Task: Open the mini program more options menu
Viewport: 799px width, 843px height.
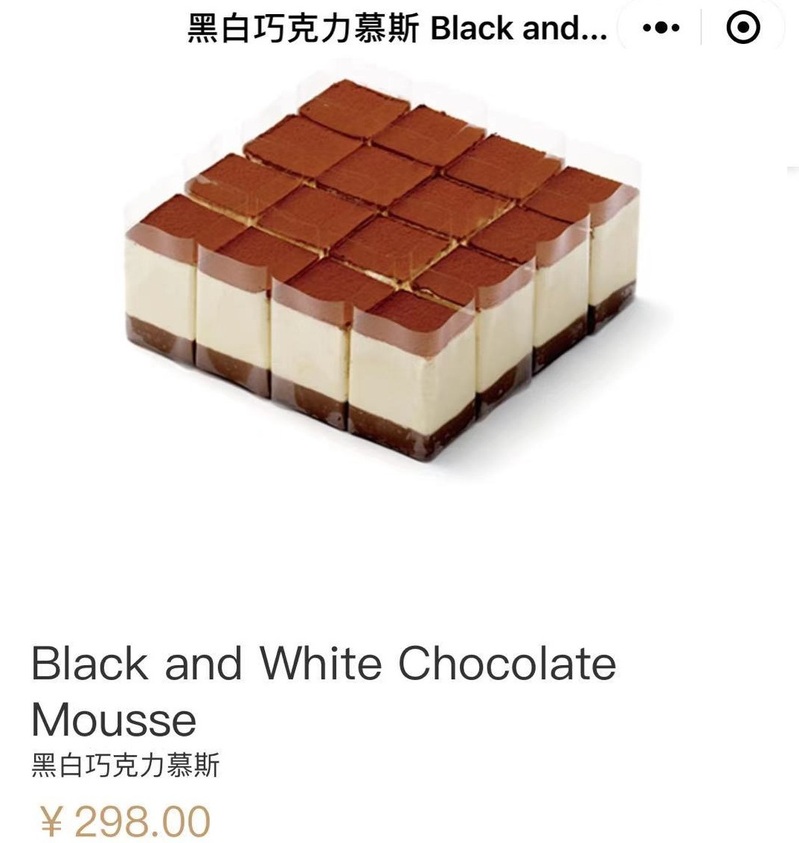Action: pyautogui.click(x=660, y=30)
